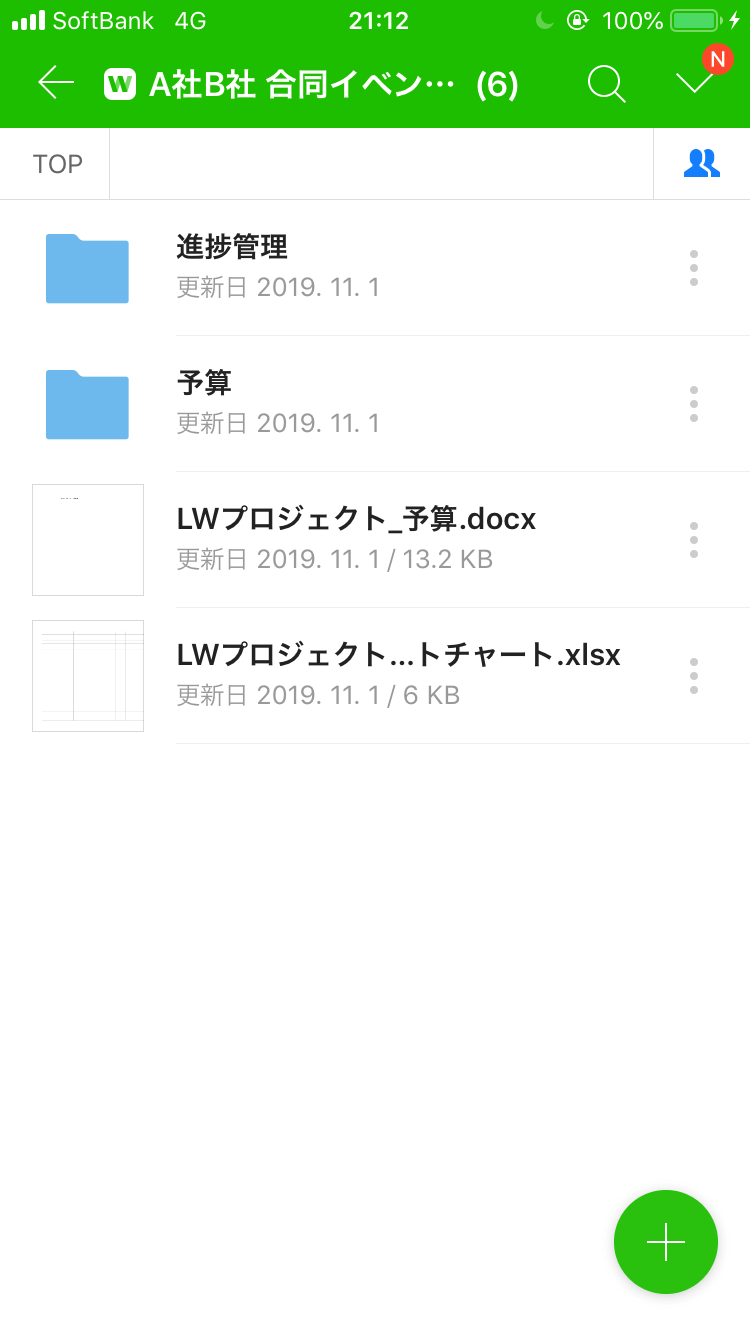Open the 予算 folder

pyautogui.click(x=204, y=402)
